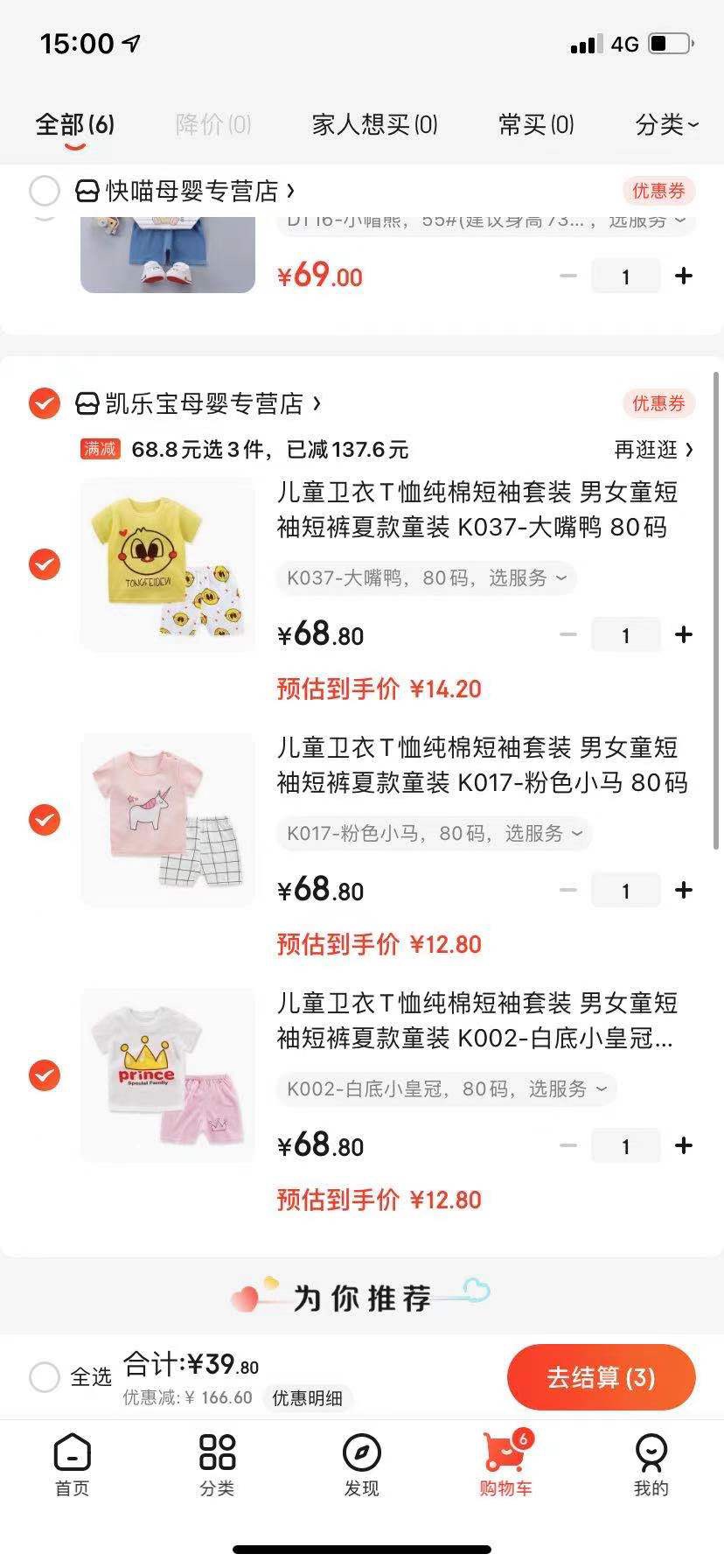724x1568 pixels.
Task: Open the 我的 profile tab
Action: [651, 1466]
